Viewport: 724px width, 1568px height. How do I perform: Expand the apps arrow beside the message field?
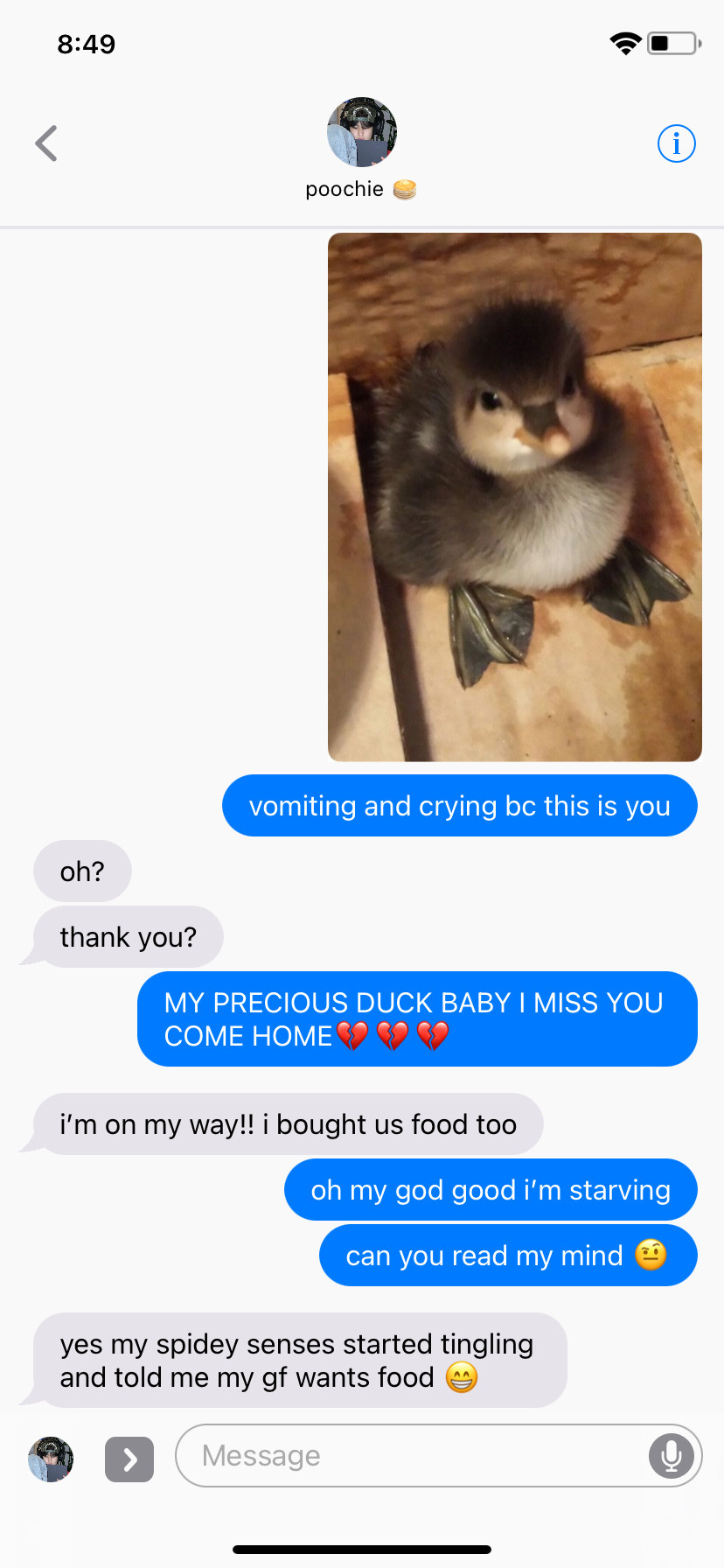tap(129, 1459)
